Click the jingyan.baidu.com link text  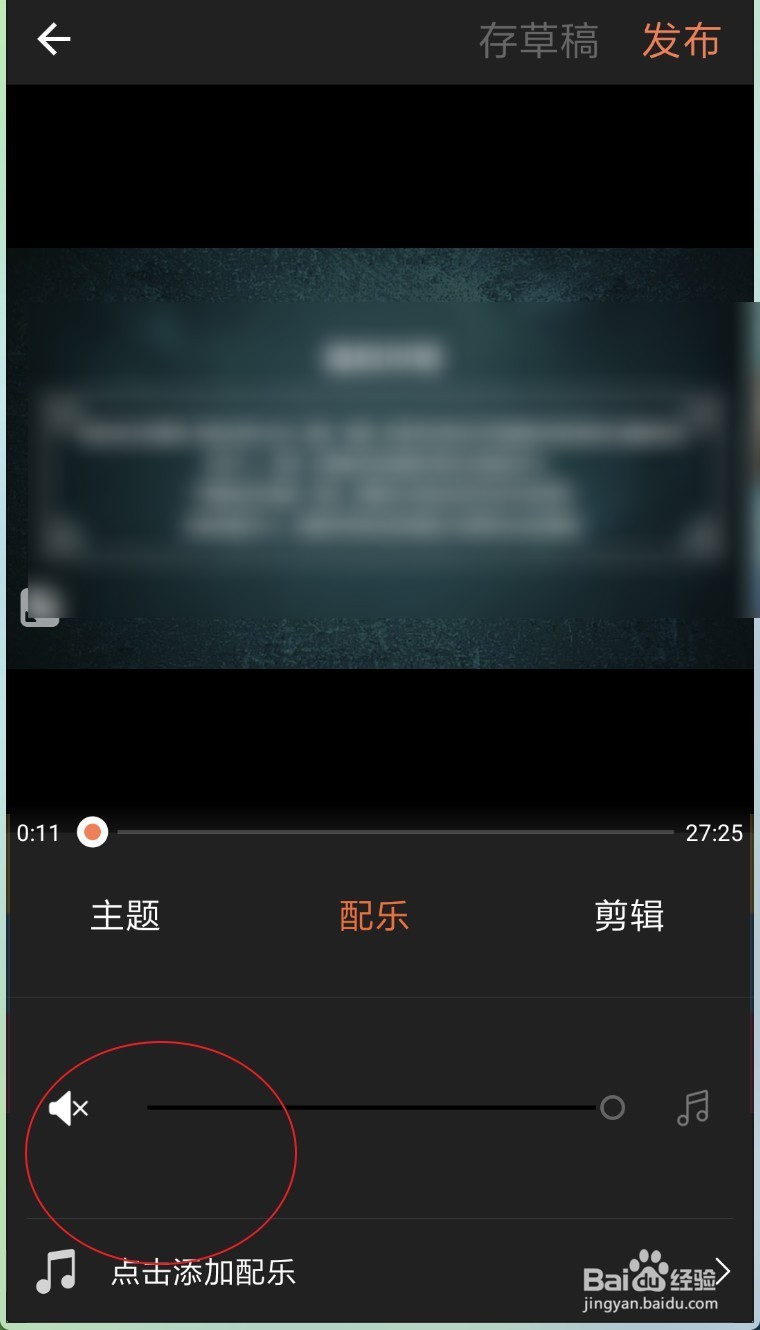tap(648, 1304)
